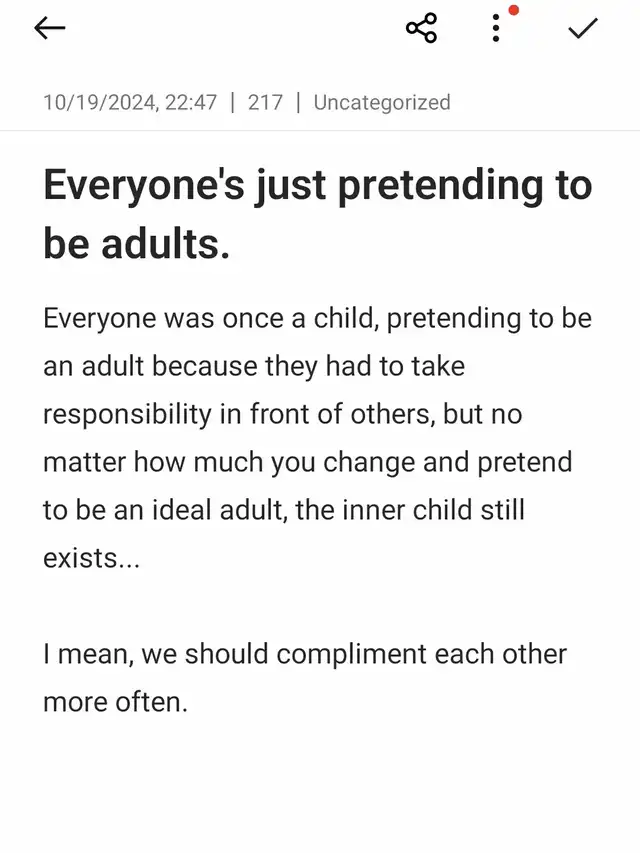Edit the note title field

[316, 214]
